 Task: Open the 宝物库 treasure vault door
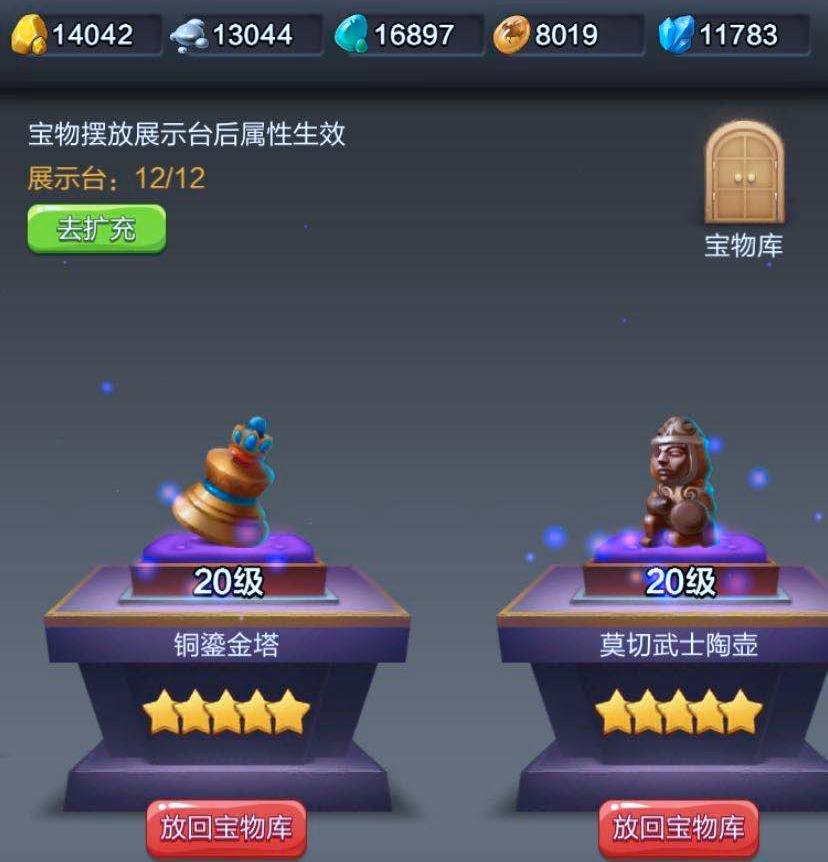pos(743,175)
